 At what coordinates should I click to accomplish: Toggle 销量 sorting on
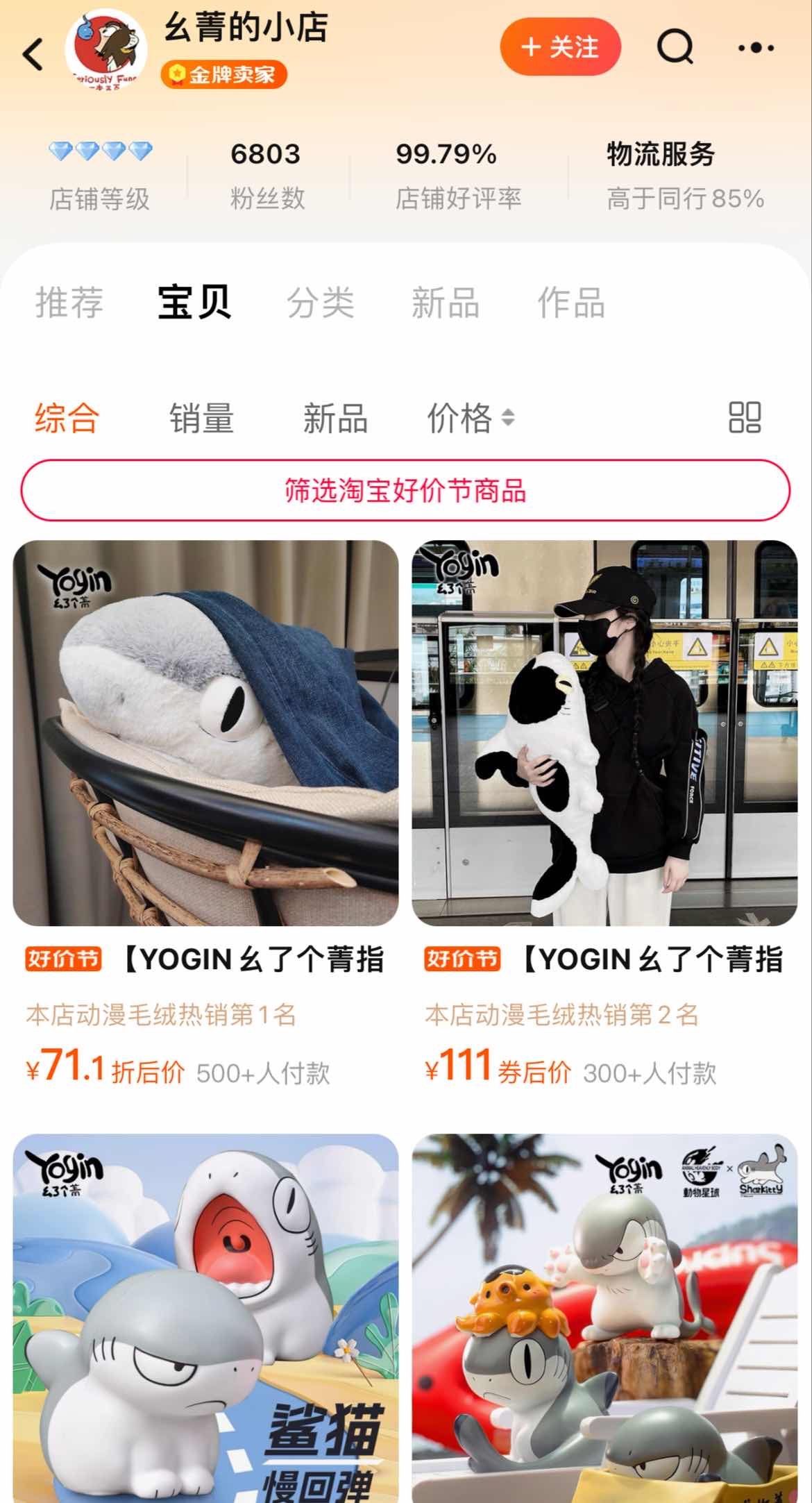point(201,417)
